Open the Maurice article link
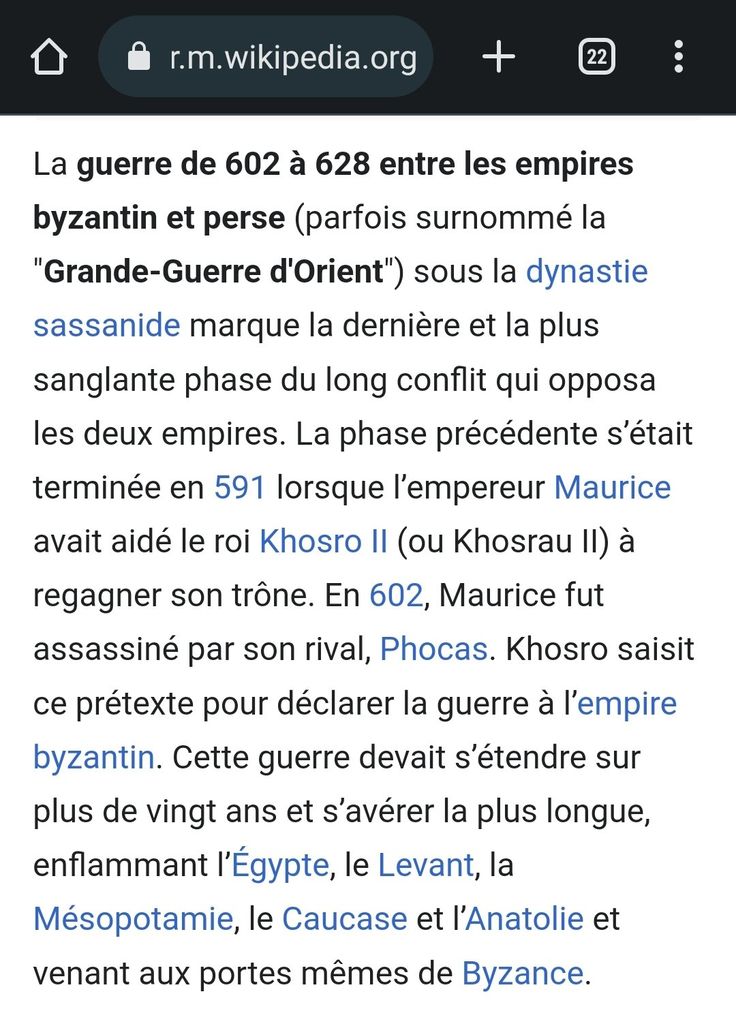The height and width of the screenshot is (1024, 736). click(612, 488)
